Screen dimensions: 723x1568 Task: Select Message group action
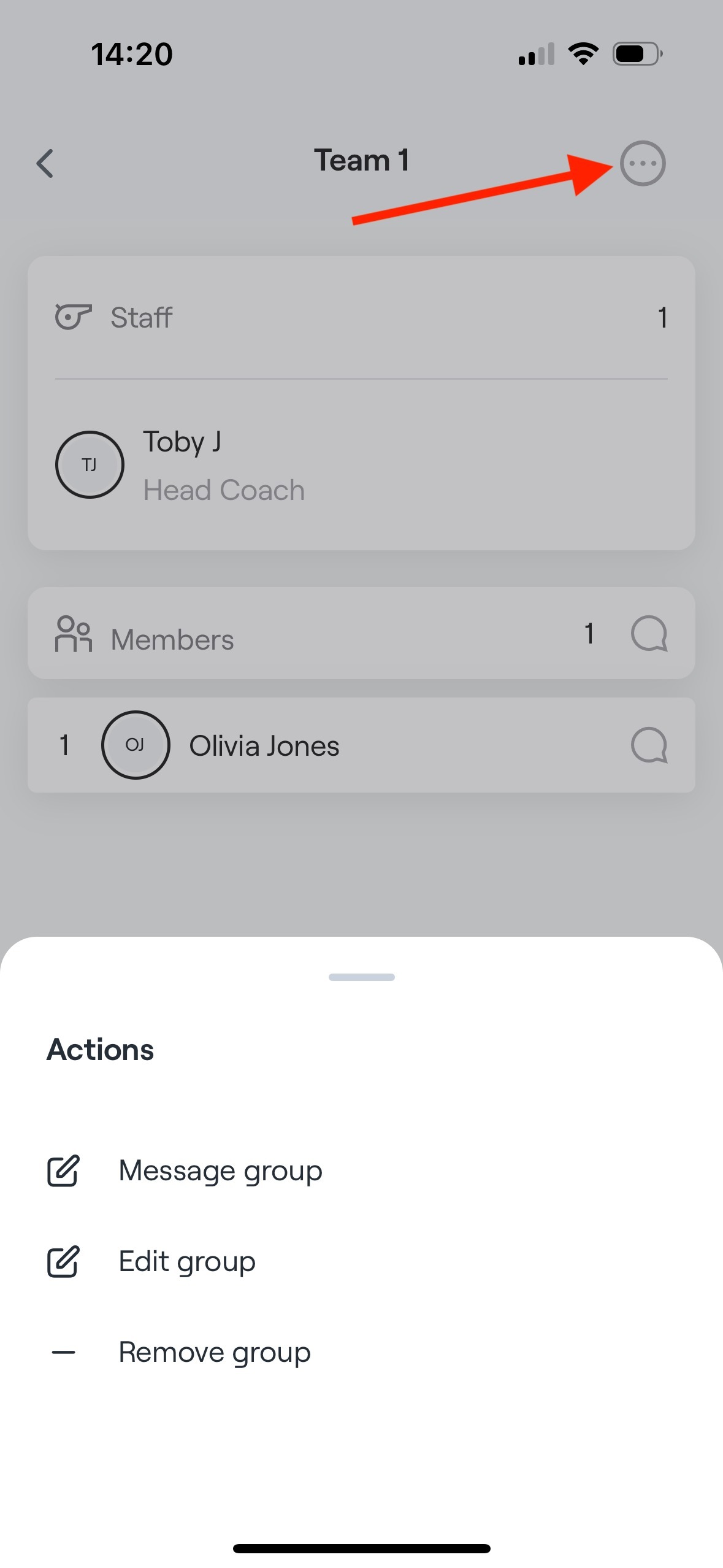220,1170
